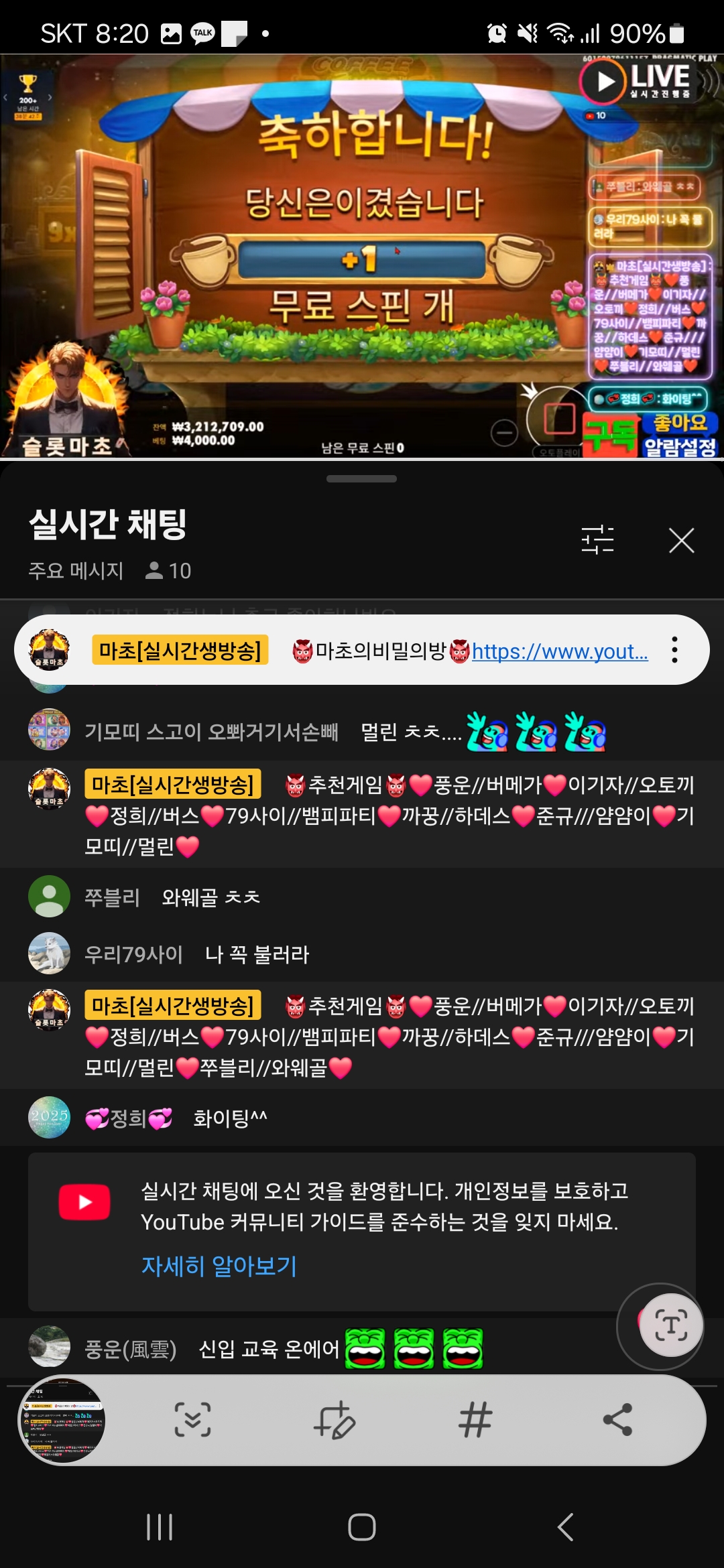Go back using system navigation

(x=565, y=1527)
